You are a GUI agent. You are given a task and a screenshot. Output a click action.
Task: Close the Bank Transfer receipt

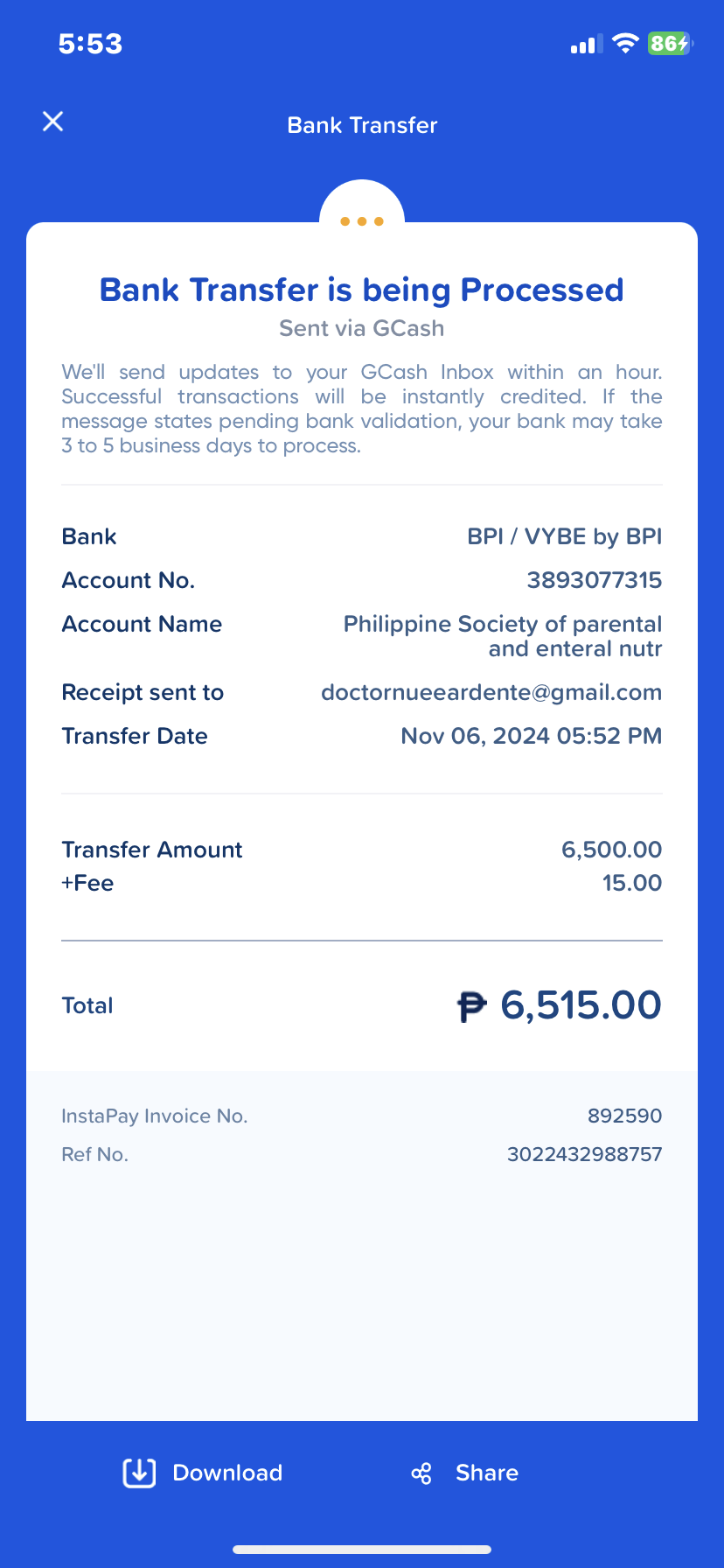tap(53, 122)
